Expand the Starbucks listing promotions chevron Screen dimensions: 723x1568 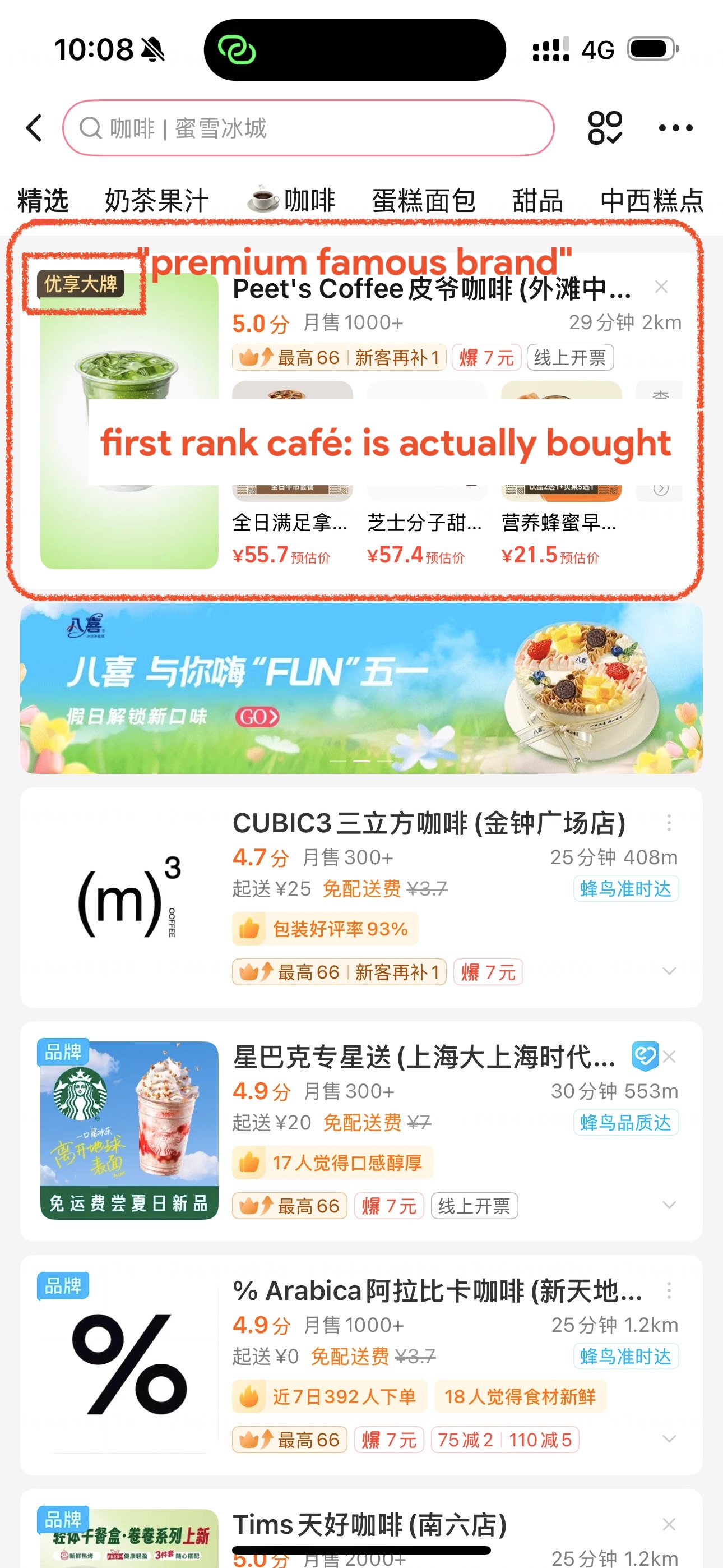tap(669, 1205)
